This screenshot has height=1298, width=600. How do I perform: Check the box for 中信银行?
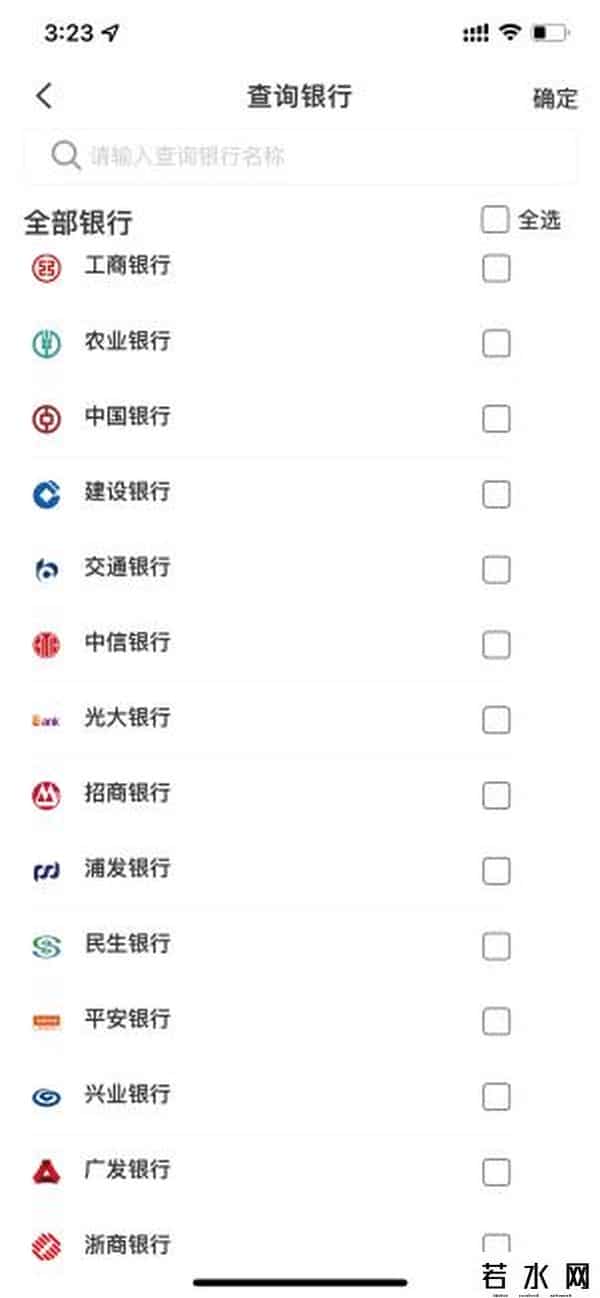coord(496,645)
